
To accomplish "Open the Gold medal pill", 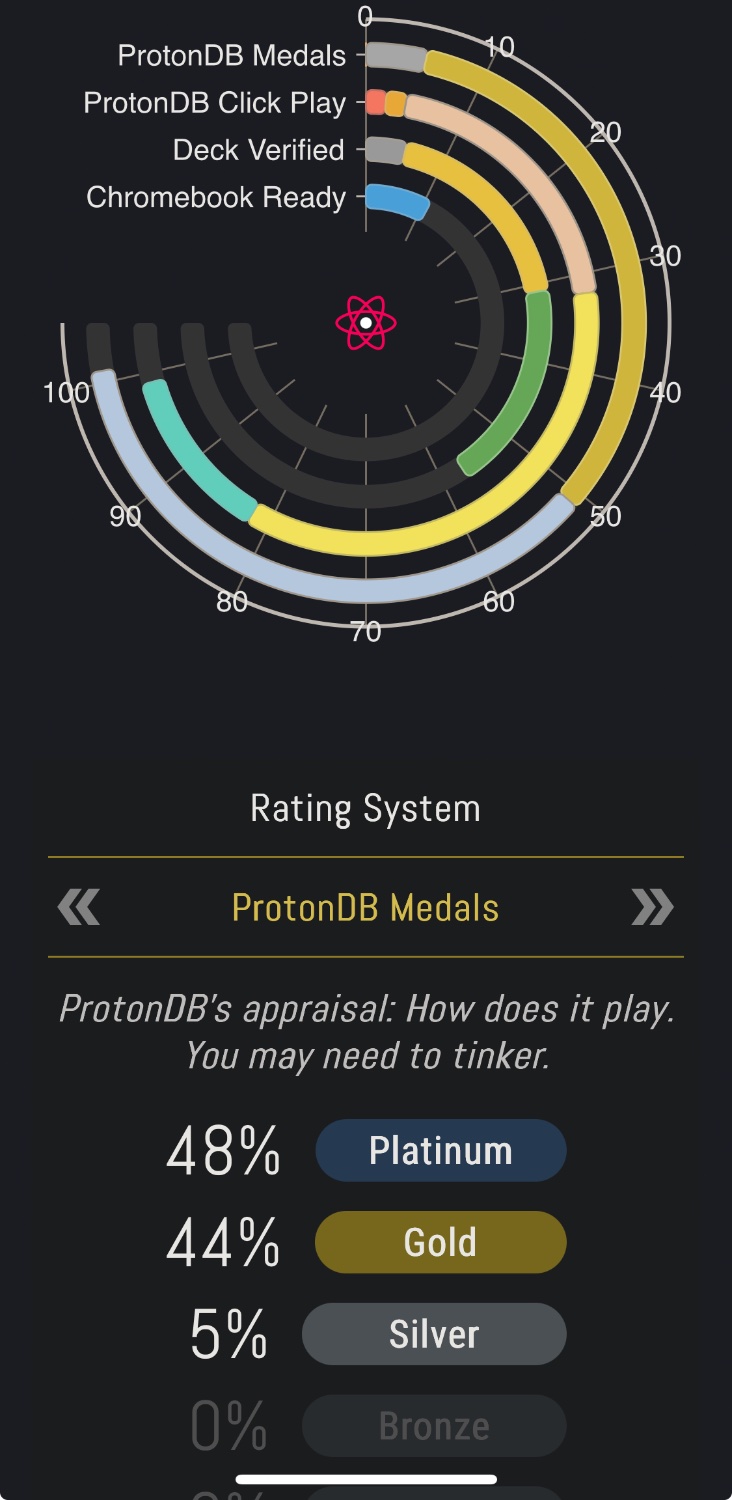I will click(441, 1243).
